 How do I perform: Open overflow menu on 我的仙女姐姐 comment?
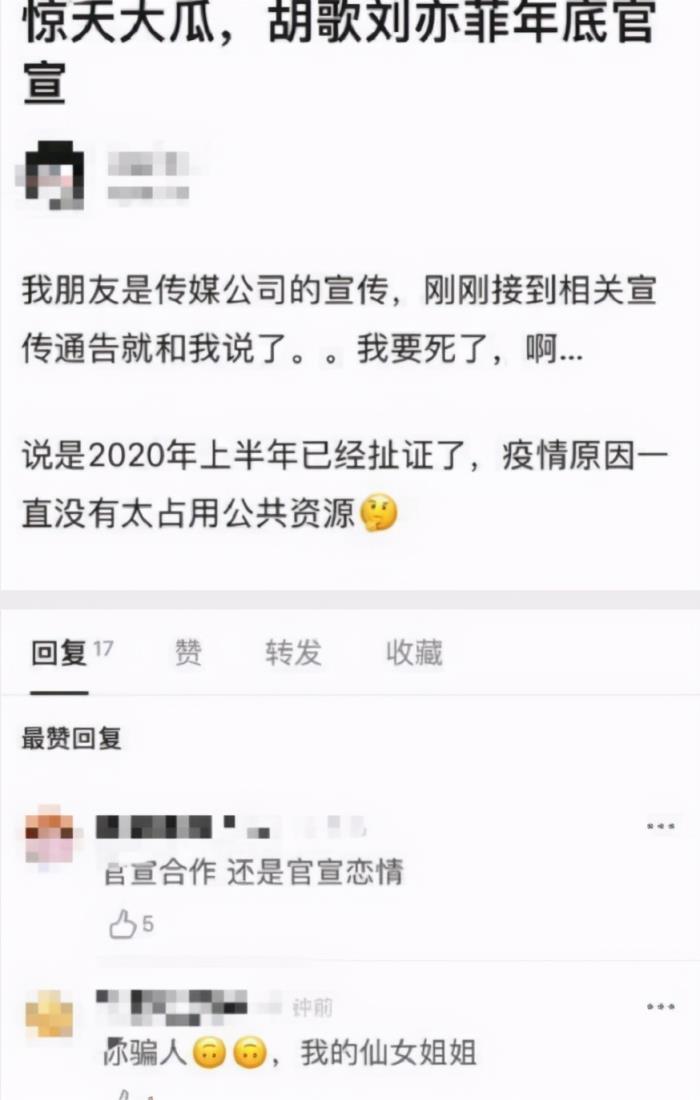point(660,1007)
